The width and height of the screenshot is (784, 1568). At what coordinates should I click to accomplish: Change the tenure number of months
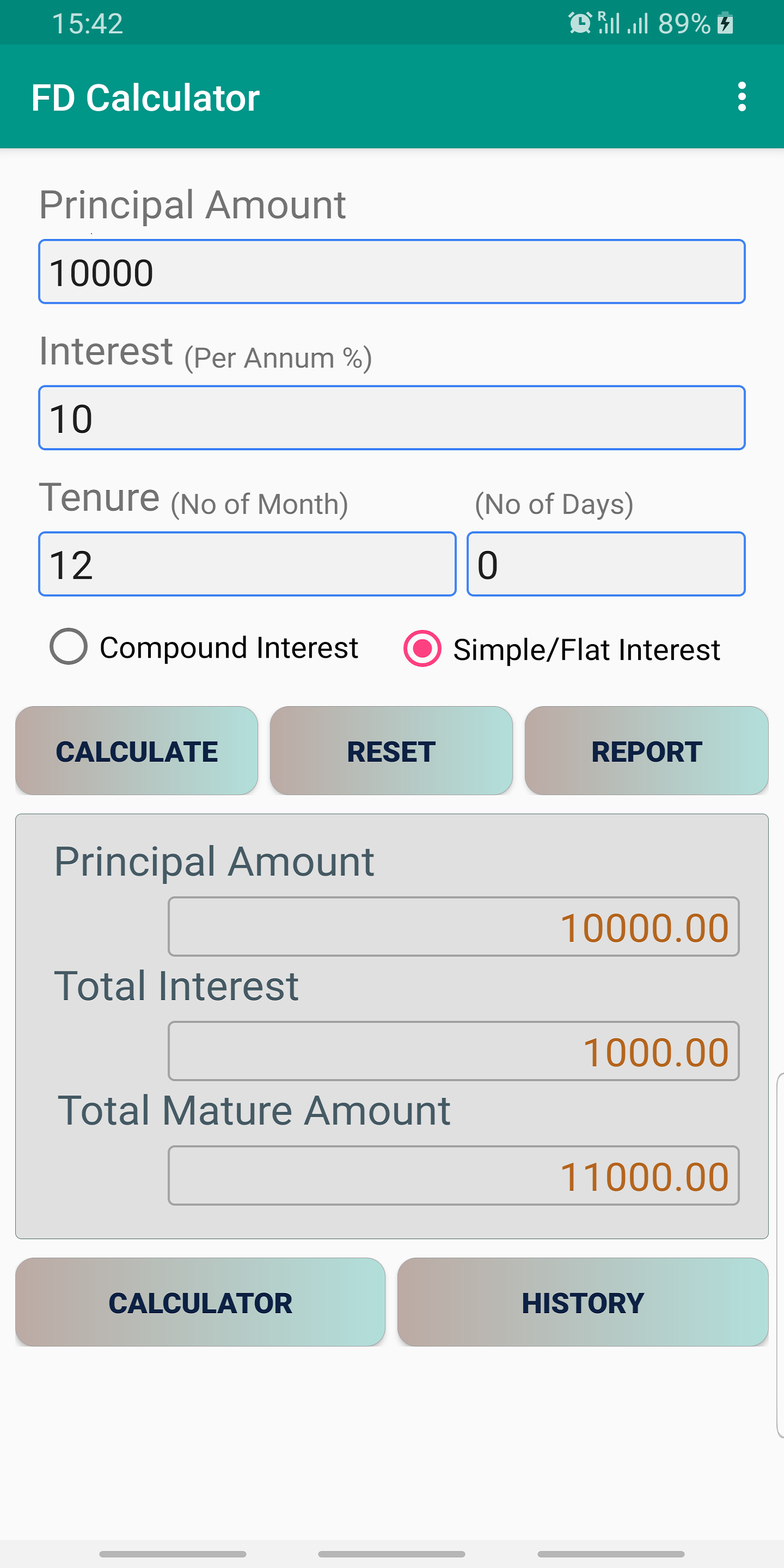pyautogui.click(x=247, y=563)
